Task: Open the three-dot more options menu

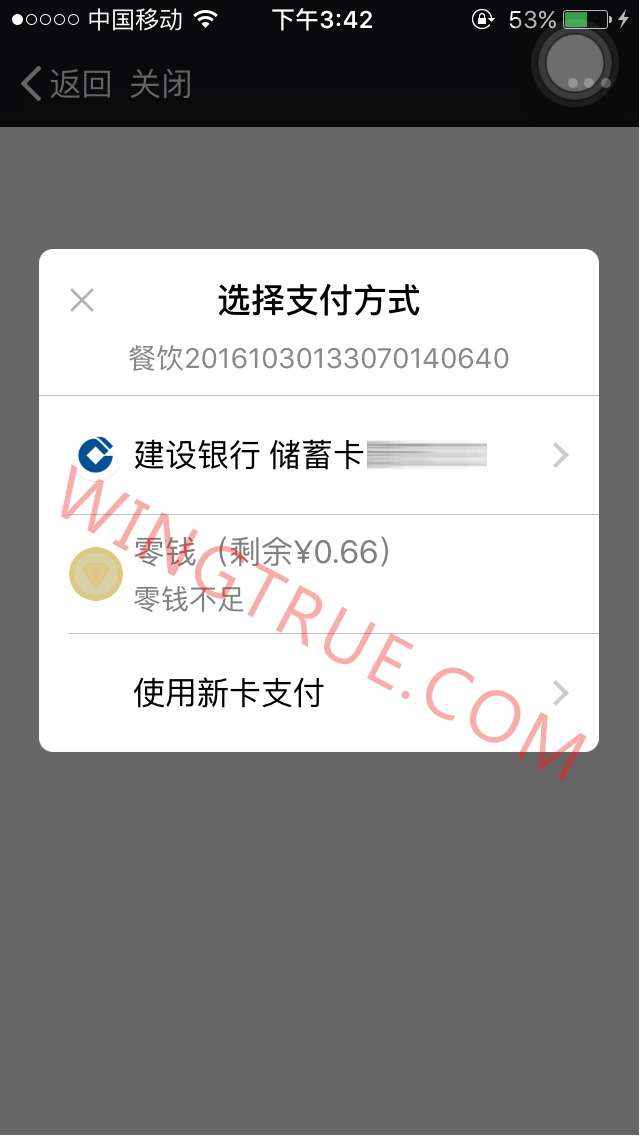Action: tap(589, 83)
